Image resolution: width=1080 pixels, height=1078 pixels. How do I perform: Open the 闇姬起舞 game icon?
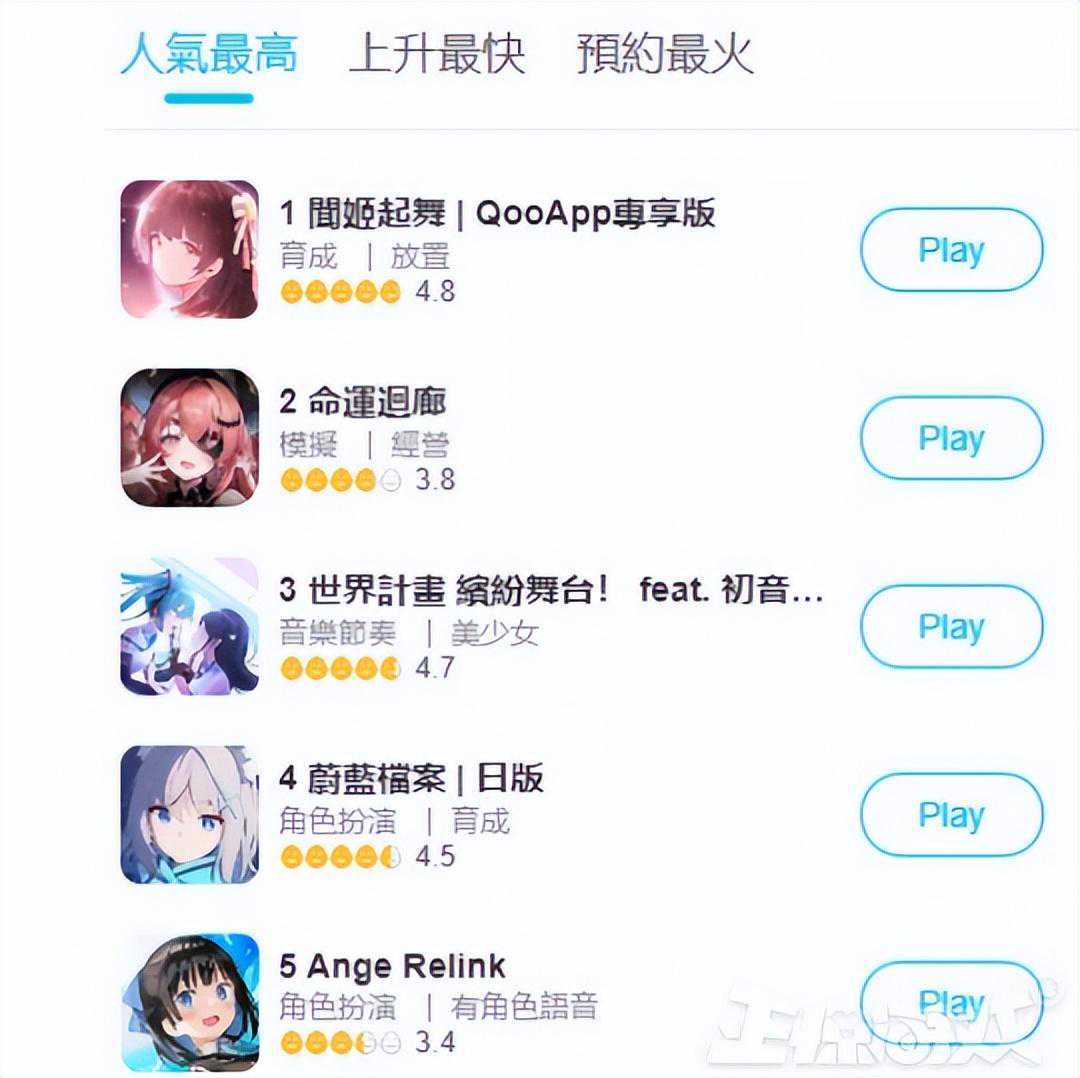189,249
